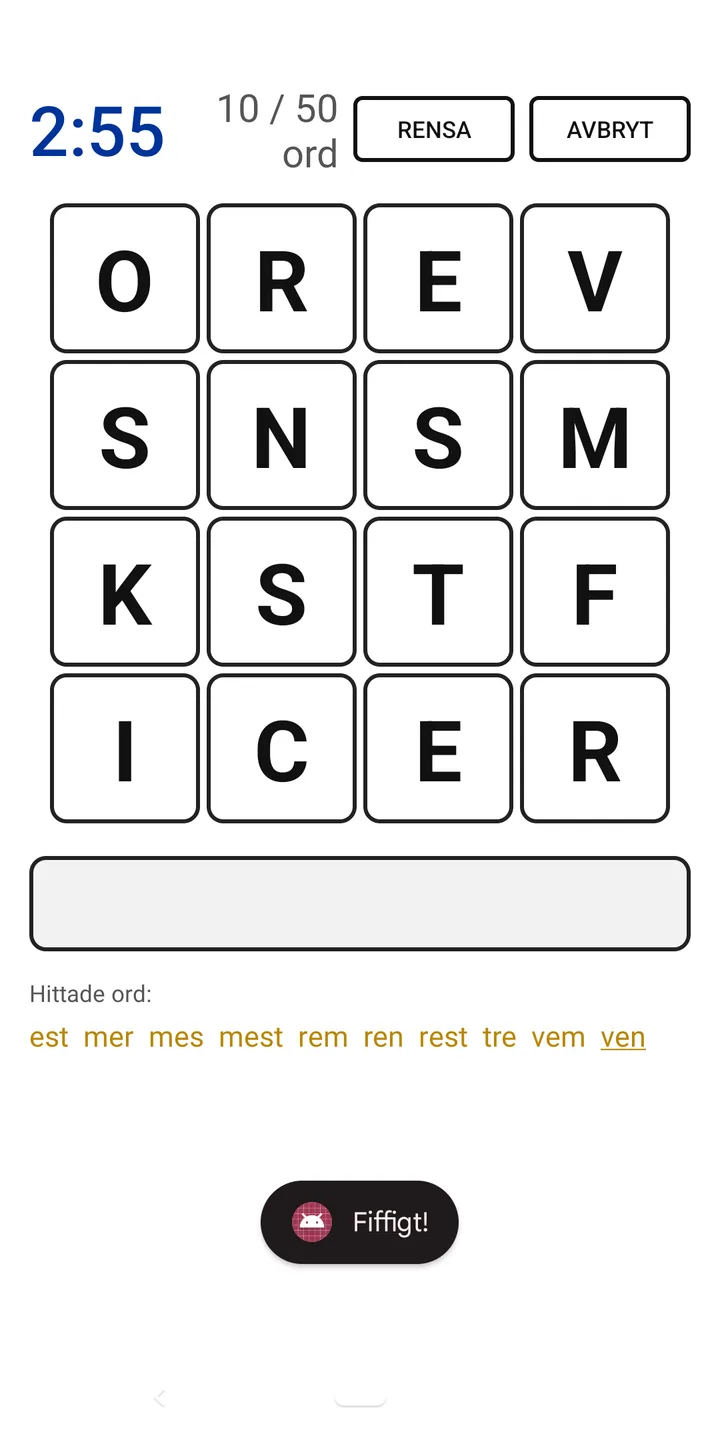
Task: Select the M letter tile
Action: point(595,435)
